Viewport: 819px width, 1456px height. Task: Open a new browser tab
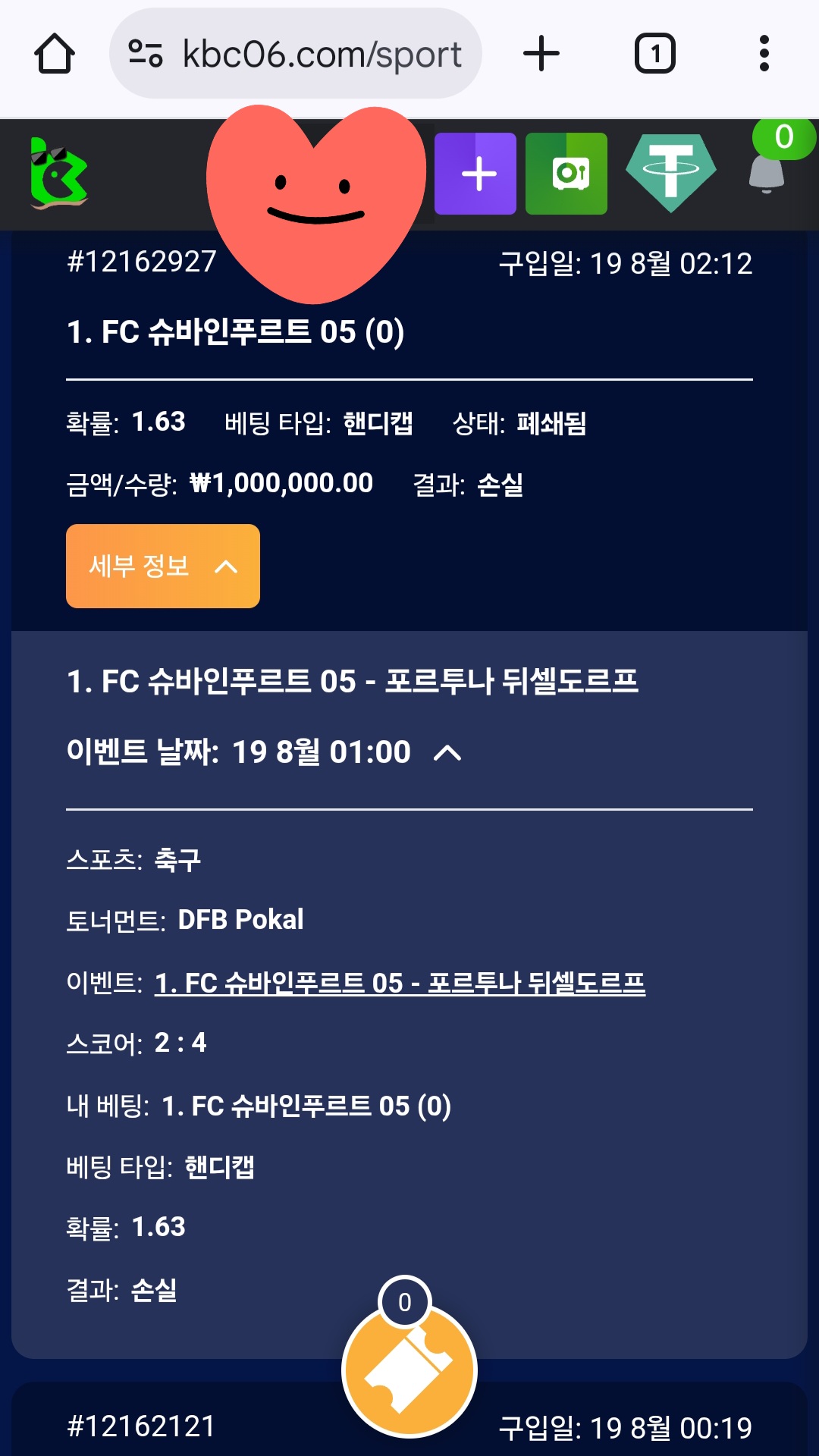541,54
